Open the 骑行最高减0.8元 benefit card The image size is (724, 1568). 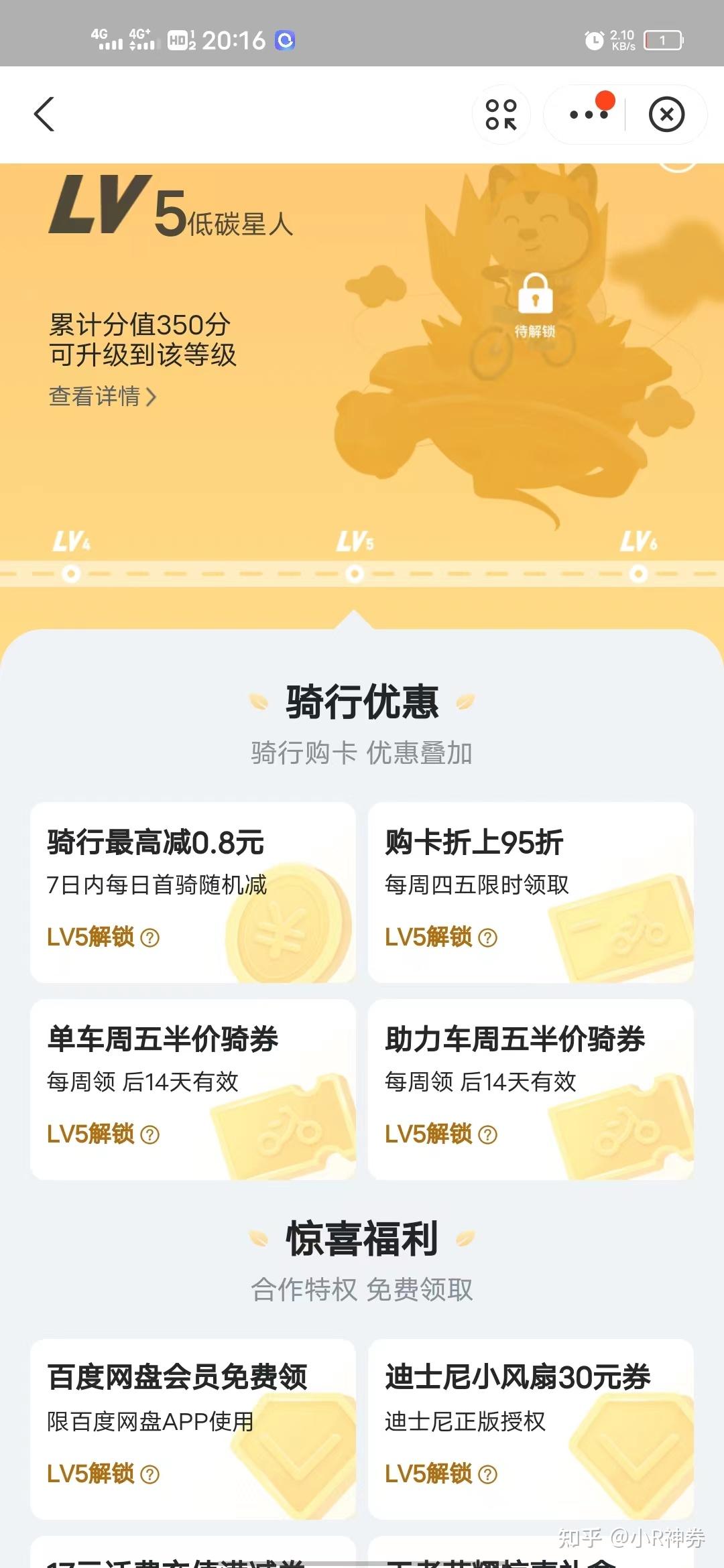tap(193, 893)
